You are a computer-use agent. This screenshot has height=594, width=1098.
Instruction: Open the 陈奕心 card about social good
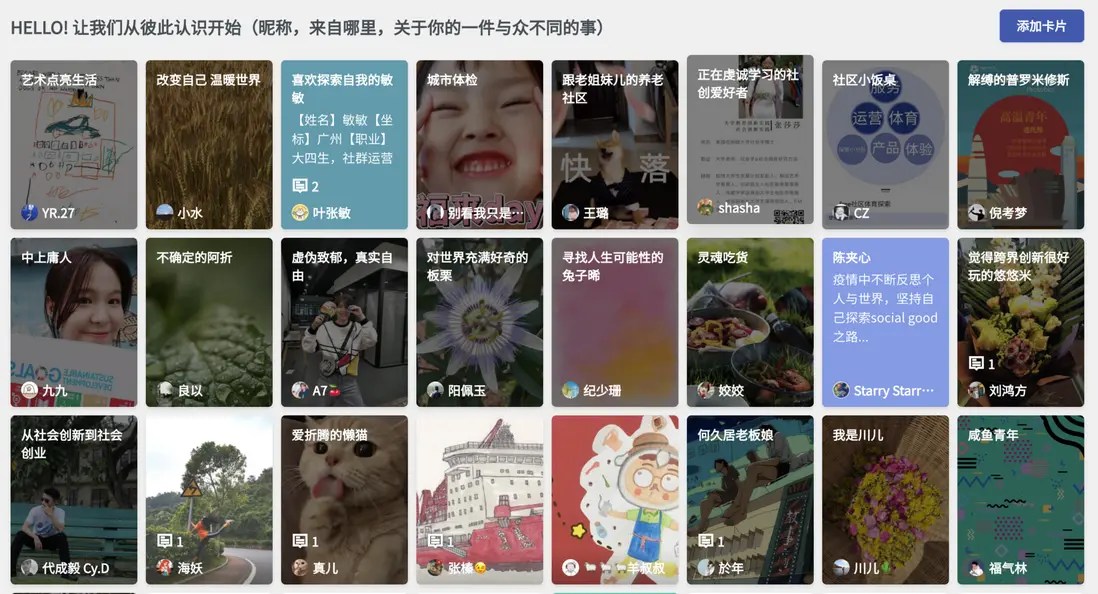click(x=885, y=322)
